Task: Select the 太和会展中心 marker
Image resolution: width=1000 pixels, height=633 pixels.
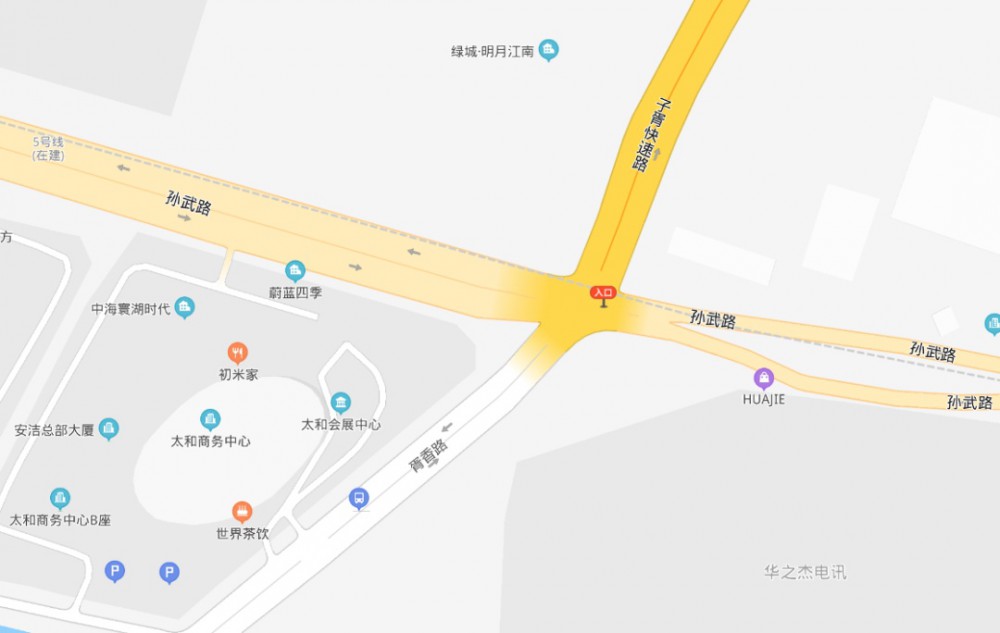Action: tap(341, 403)
